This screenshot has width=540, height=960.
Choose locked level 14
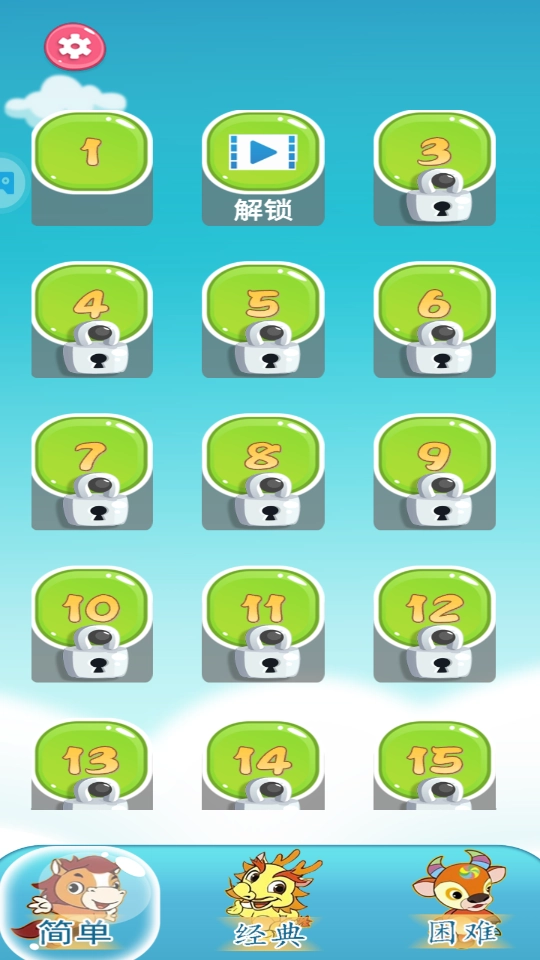pos(263,765)
